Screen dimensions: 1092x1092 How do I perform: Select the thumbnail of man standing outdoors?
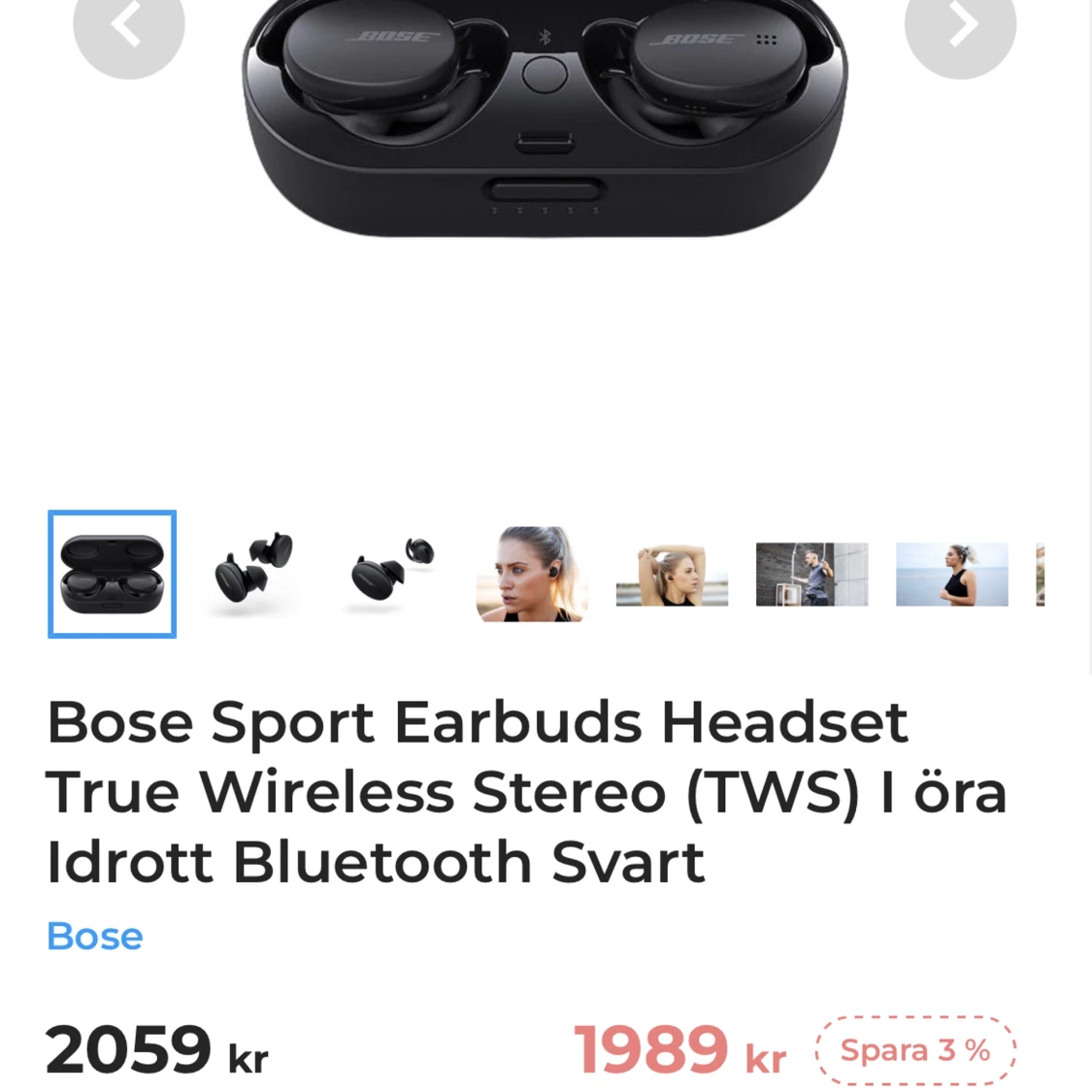[811, 574]
